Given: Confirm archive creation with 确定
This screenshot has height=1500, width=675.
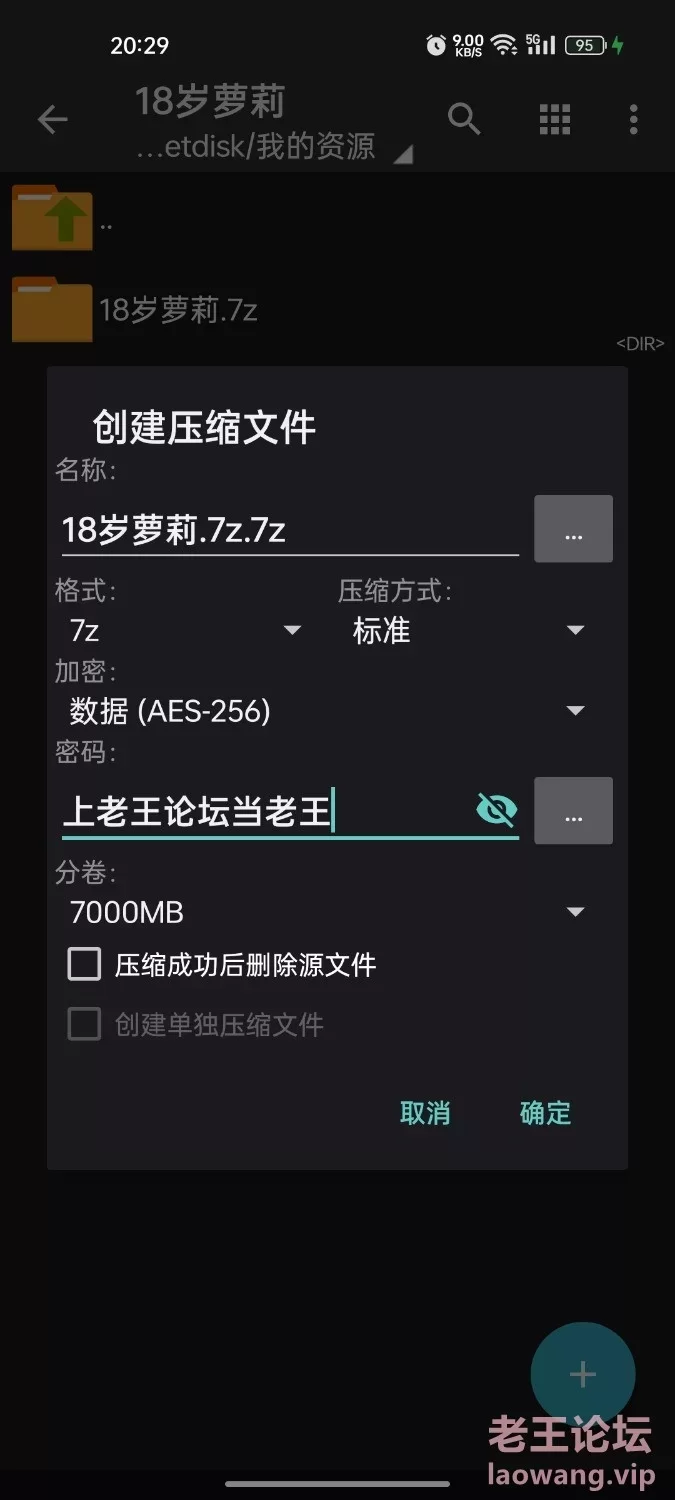Looking at the screenshot, I should (545, 1113).
